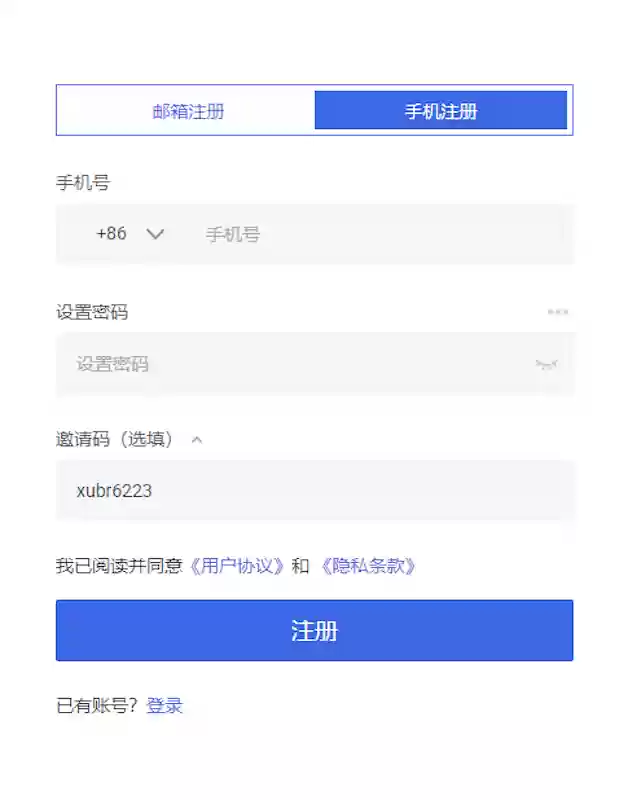Tap the 设置密码 password field
This screenshot has width=619, height=800.
click(300, 364)
